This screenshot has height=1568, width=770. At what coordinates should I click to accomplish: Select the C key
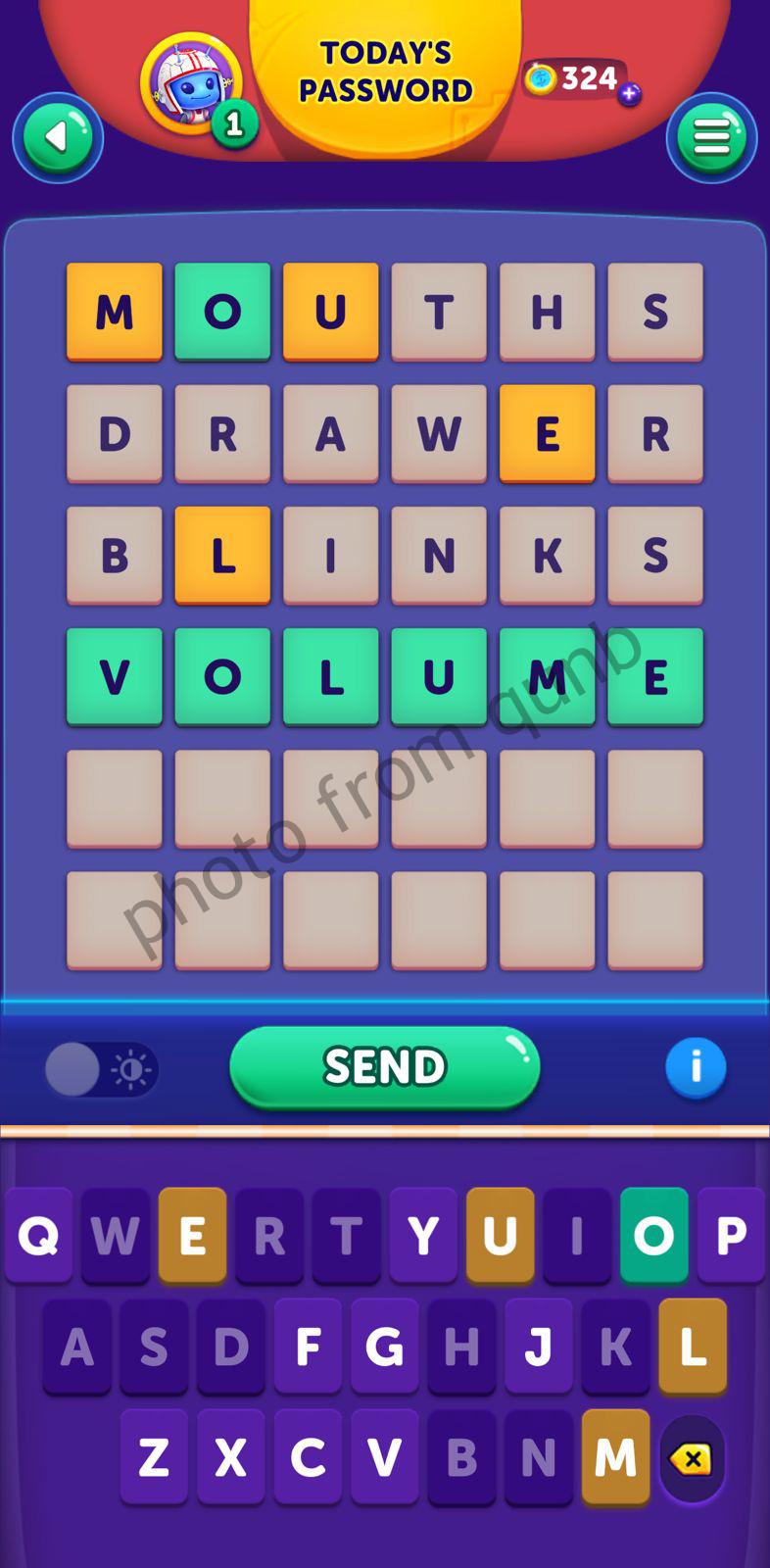point(308,1457)
